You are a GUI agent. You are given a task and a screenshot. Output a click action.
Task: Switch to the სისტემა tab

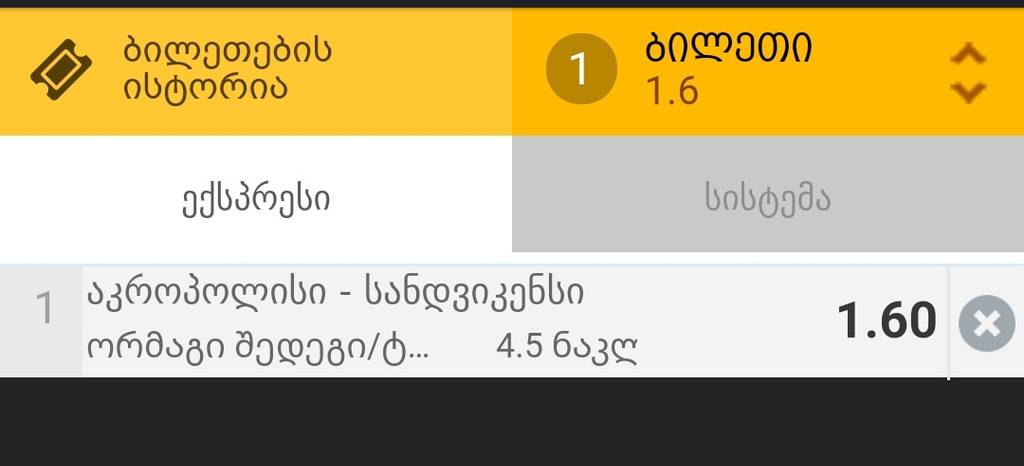pyautogui.click(x=767, y=199)
